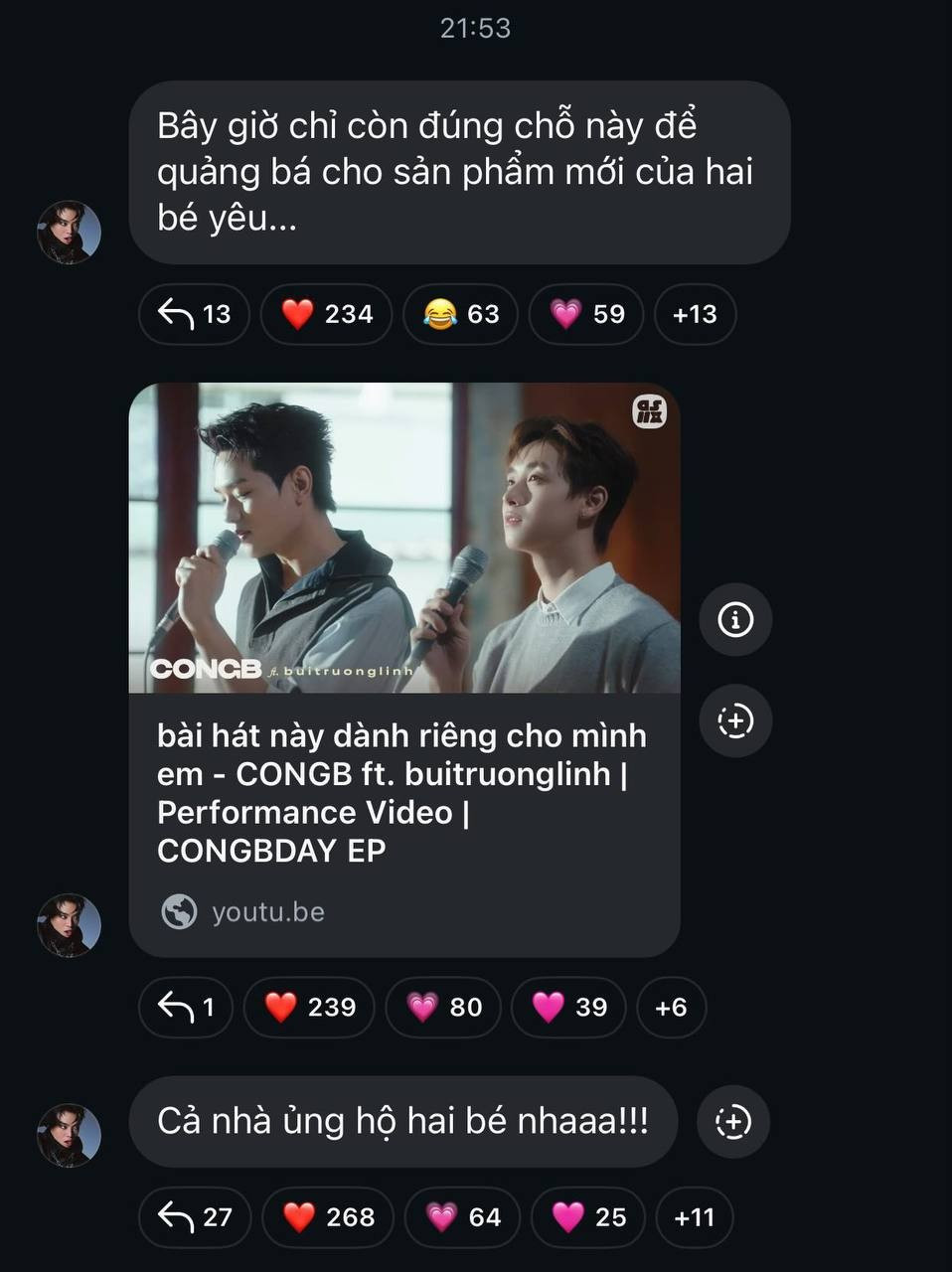Open the 27 replies on the last message
The height and width of the screenshot is (1272, 952).
[x=195, y=1216]
